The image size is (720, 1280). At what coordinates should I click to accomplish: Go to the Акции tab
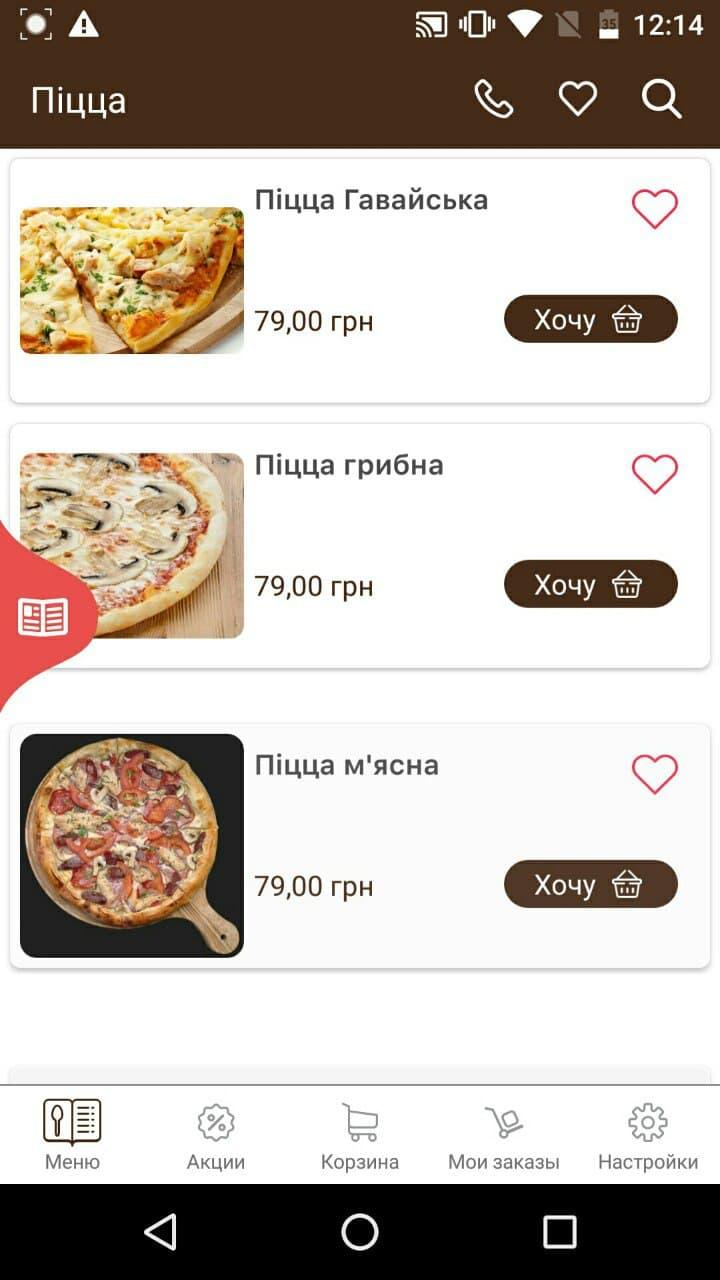pos(216,1135)
